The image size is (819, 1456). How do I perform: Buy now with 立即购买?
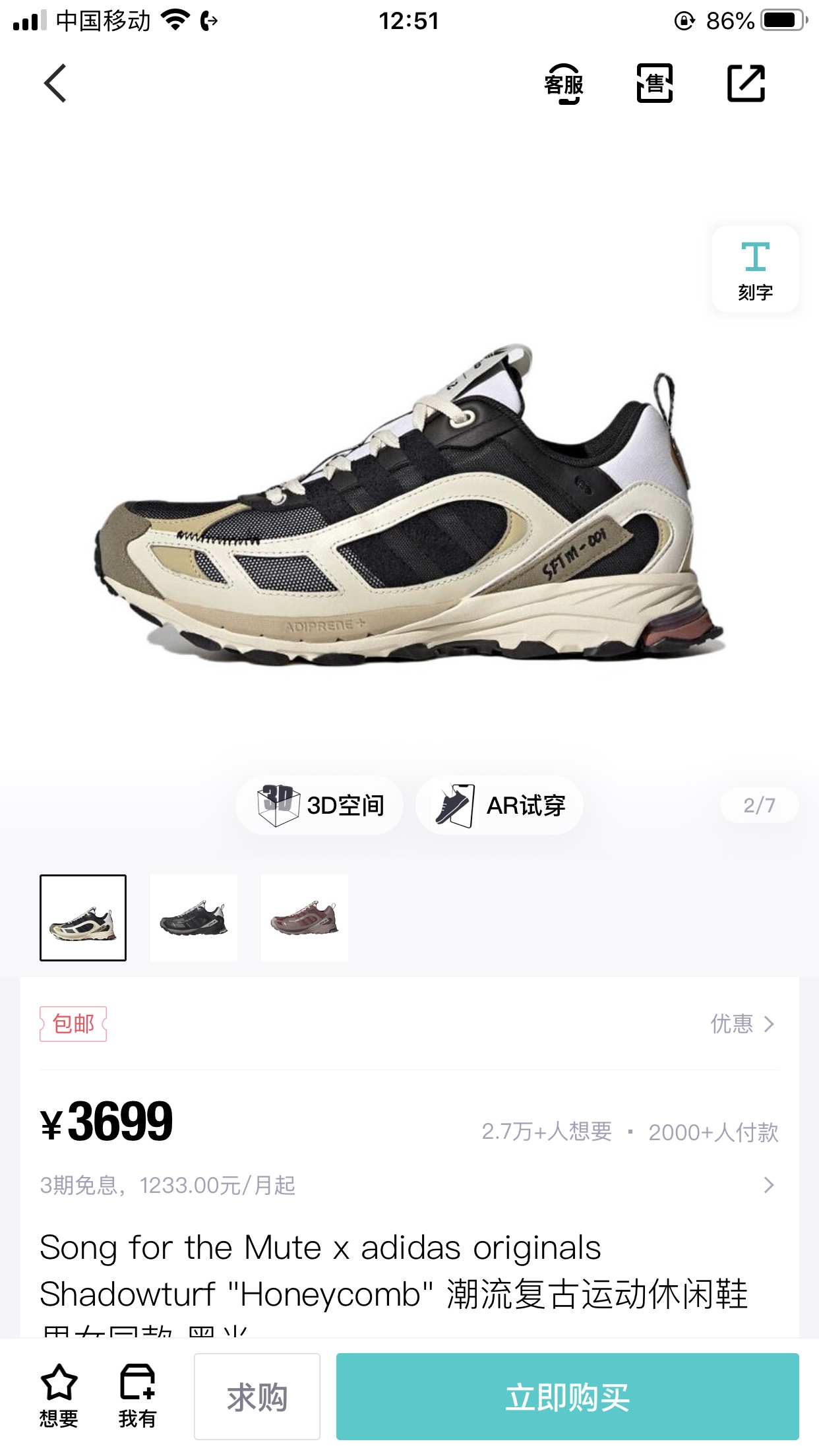coord(567,1397)
